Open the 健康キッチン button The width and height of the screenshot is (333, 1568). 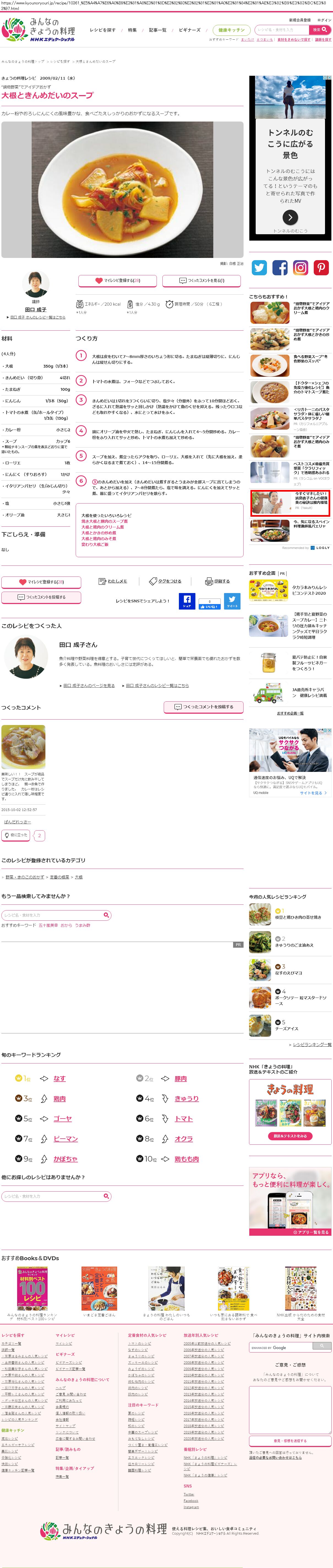(231, 30)
